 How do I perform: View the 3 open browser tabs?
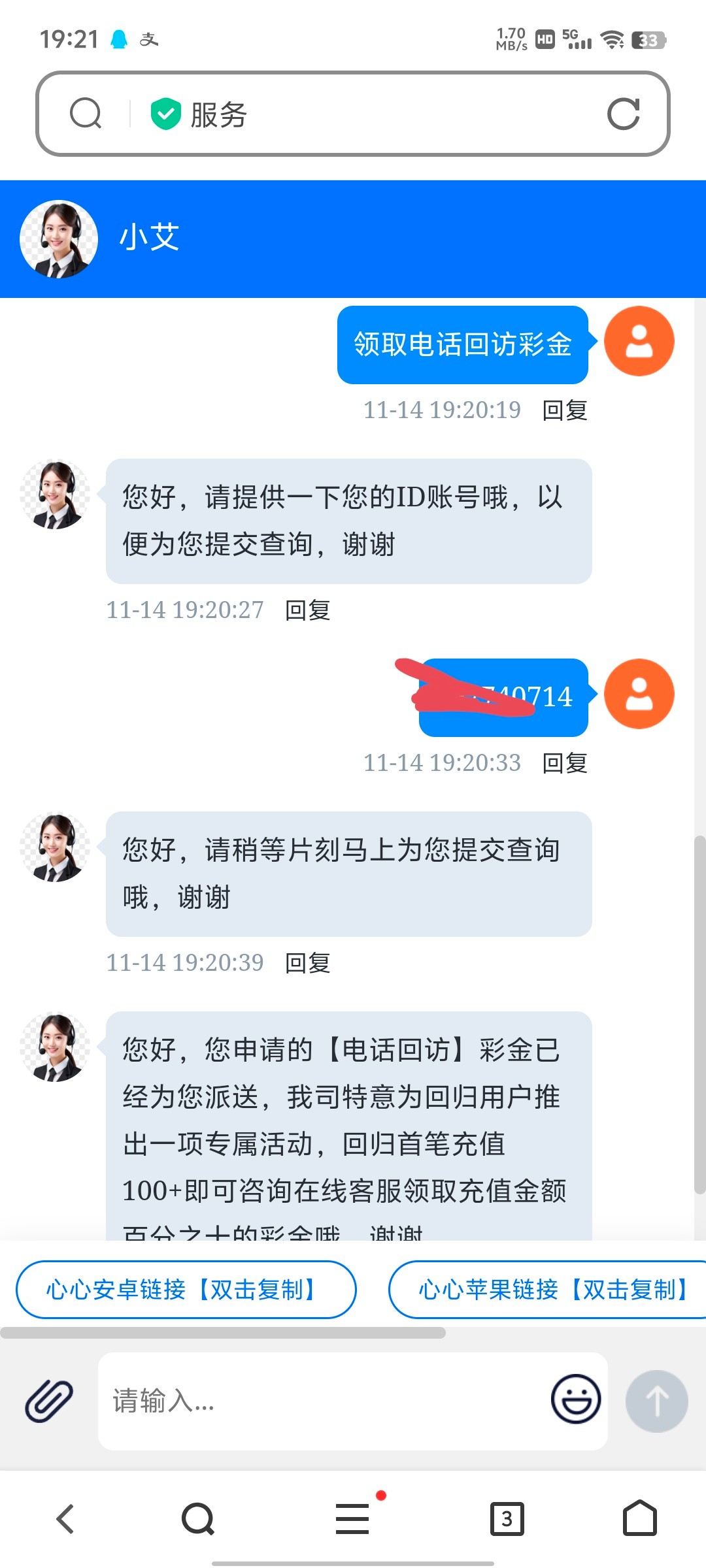[x=507, y=1518]
